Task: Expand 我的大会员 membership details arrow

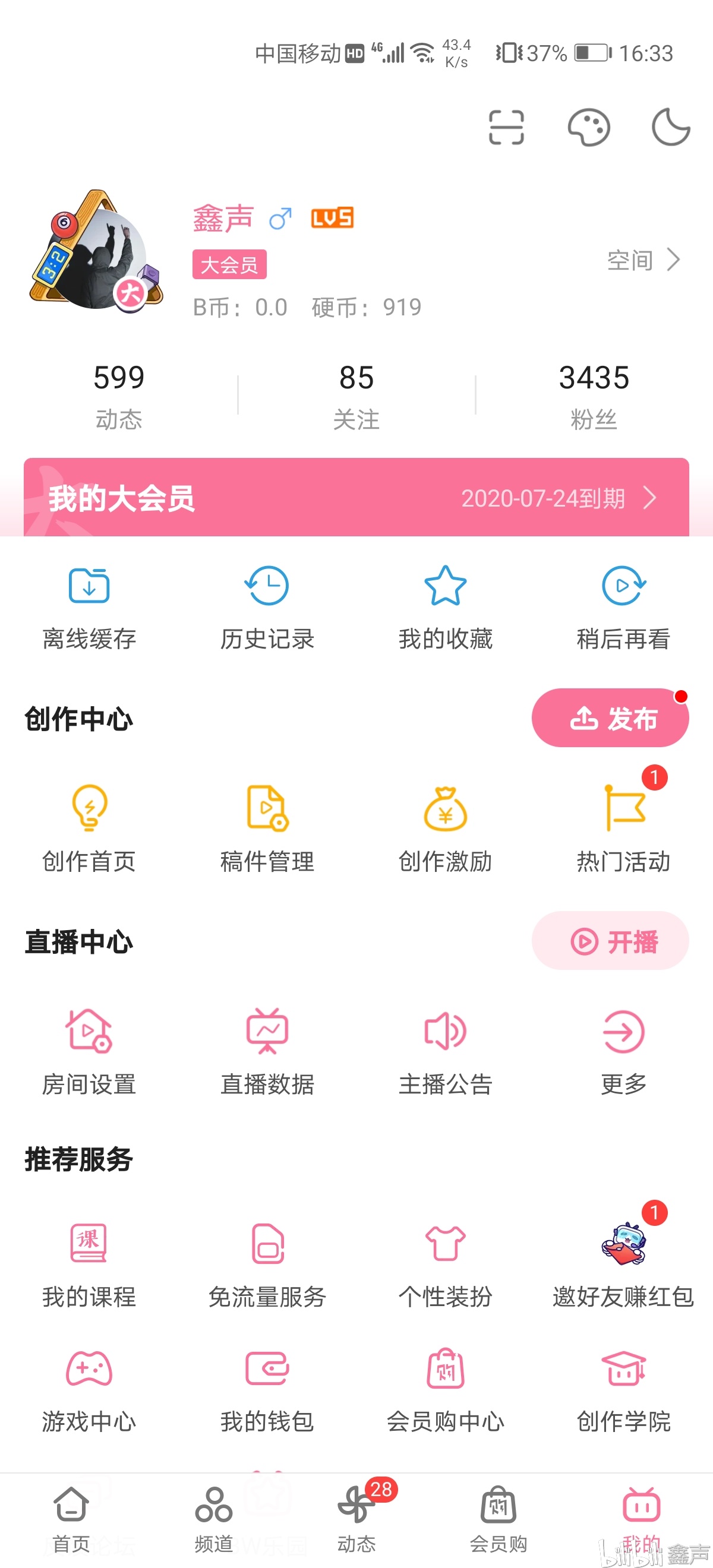Action: coord(651,498)
